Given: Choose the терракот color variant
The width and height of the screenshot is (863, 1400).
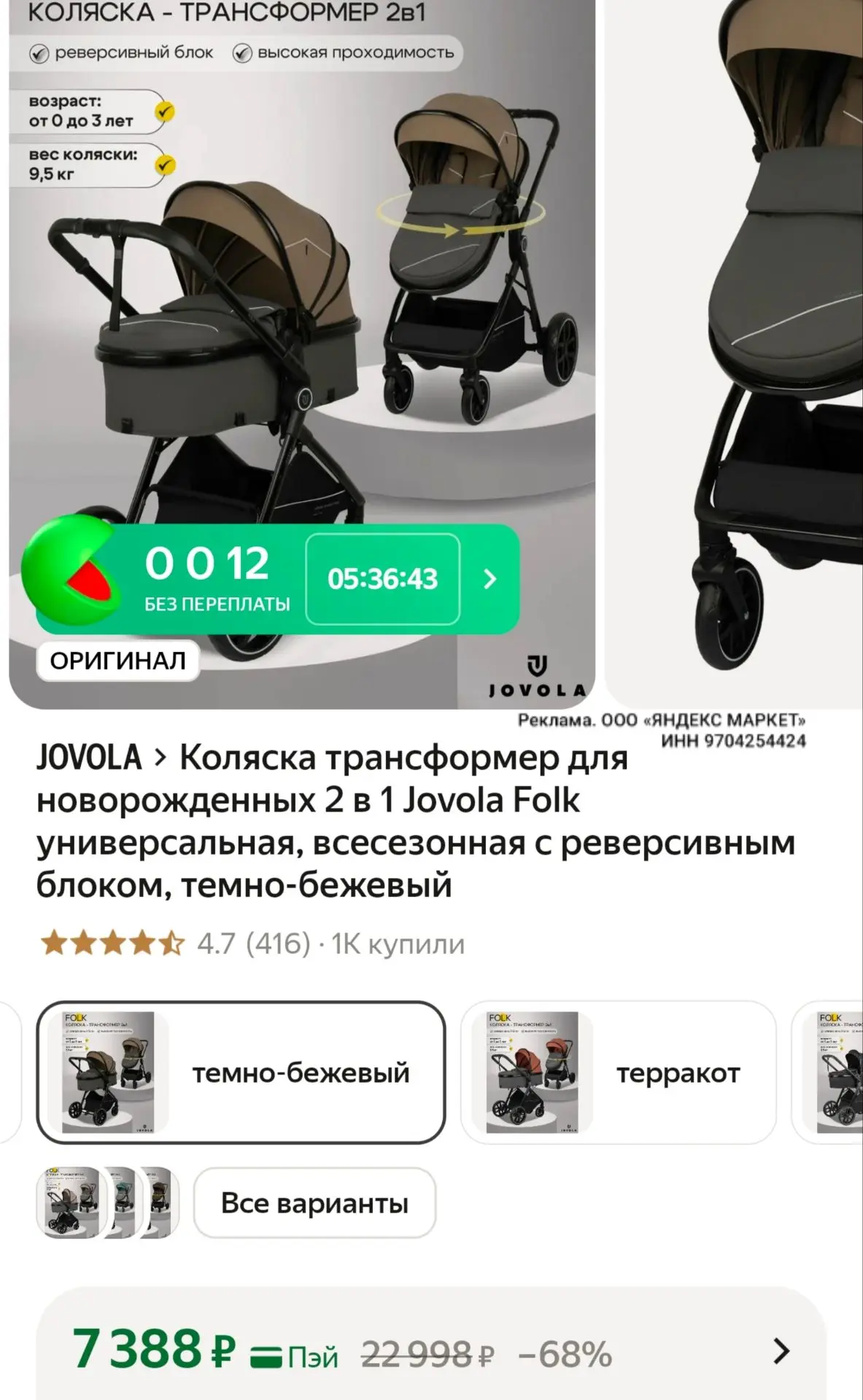Looking at the screenshot, I should click(x=619, y=1073).
